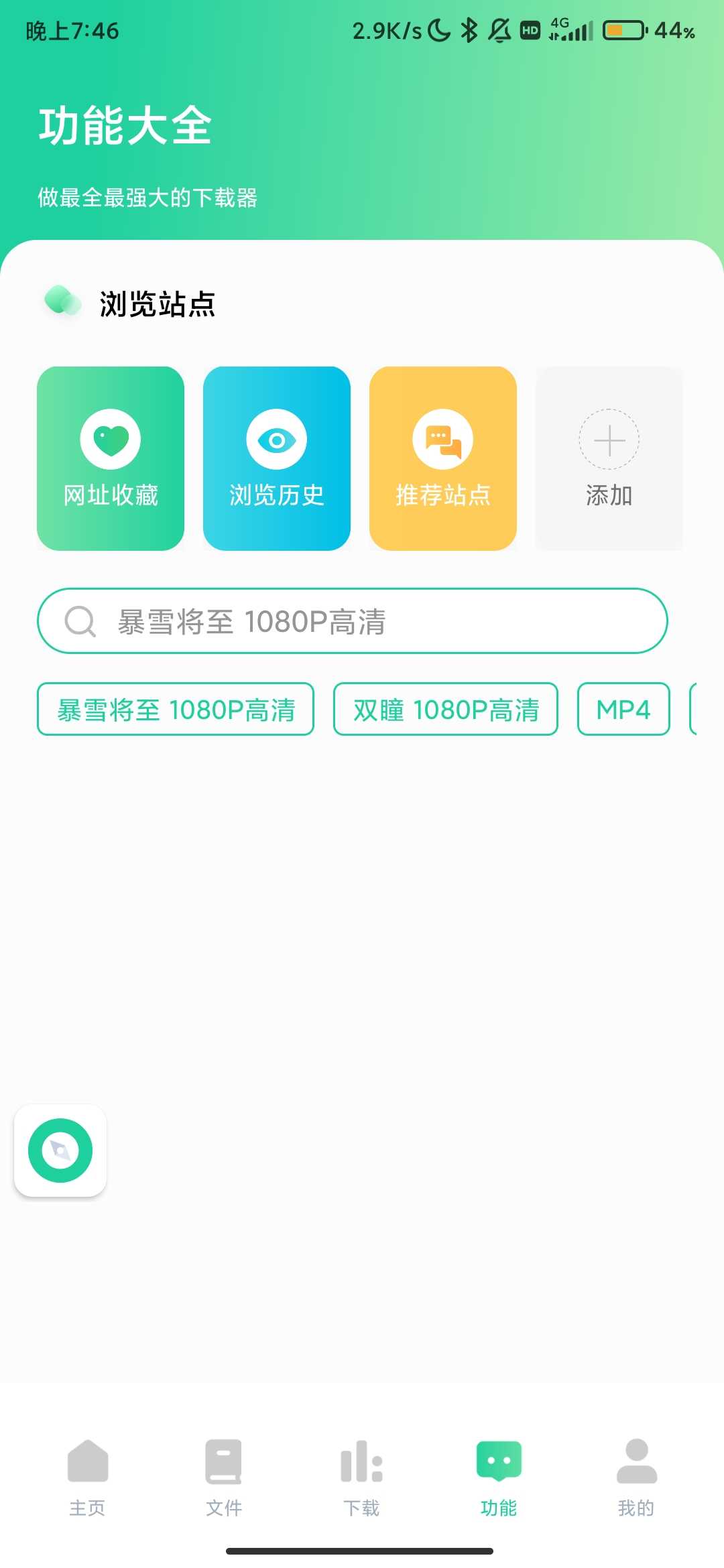Select the 暴雪将至 1080P高清 suggestion chip

[176, 710]
